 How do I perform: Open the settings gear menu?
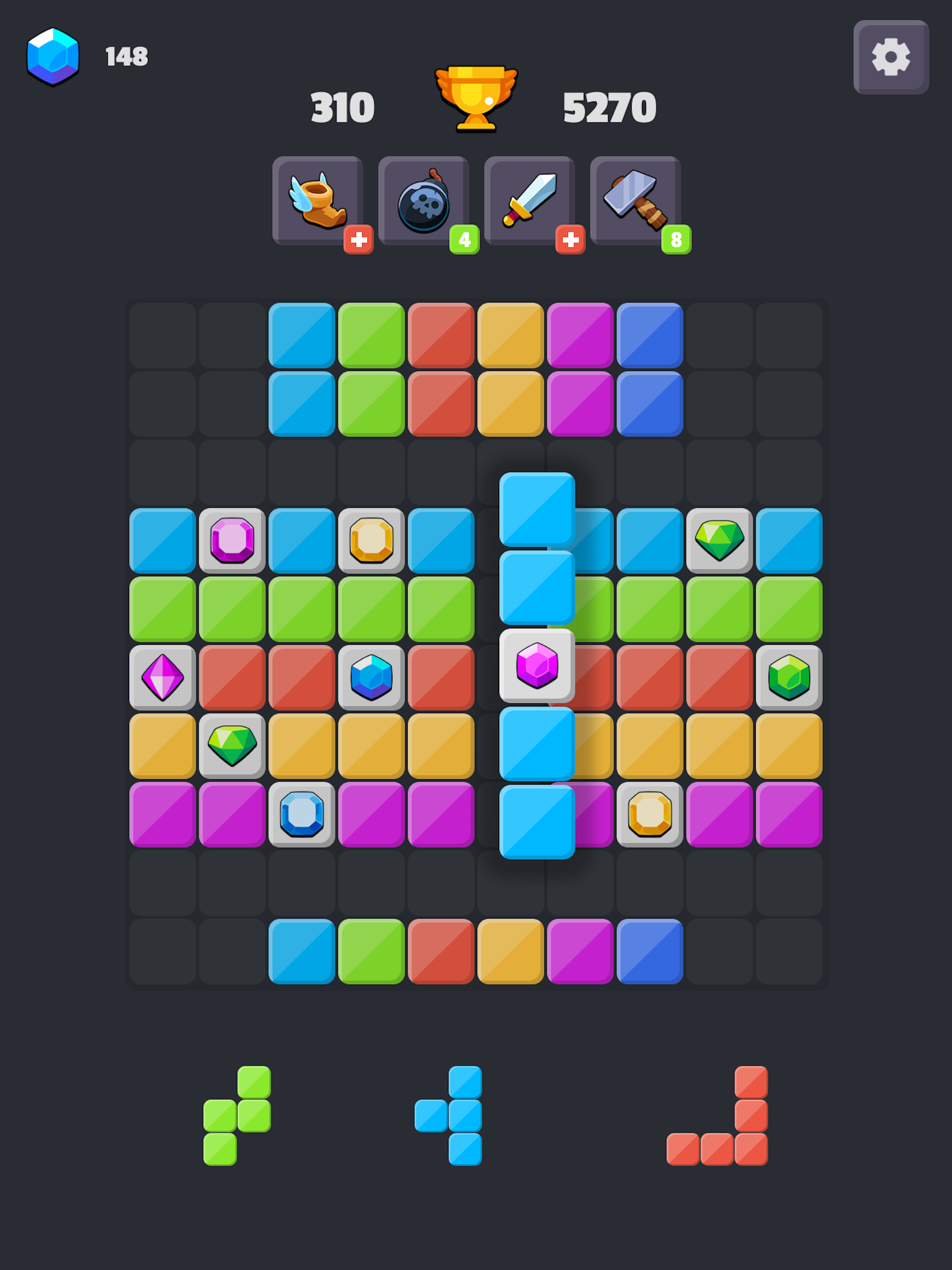click(891, 56)
